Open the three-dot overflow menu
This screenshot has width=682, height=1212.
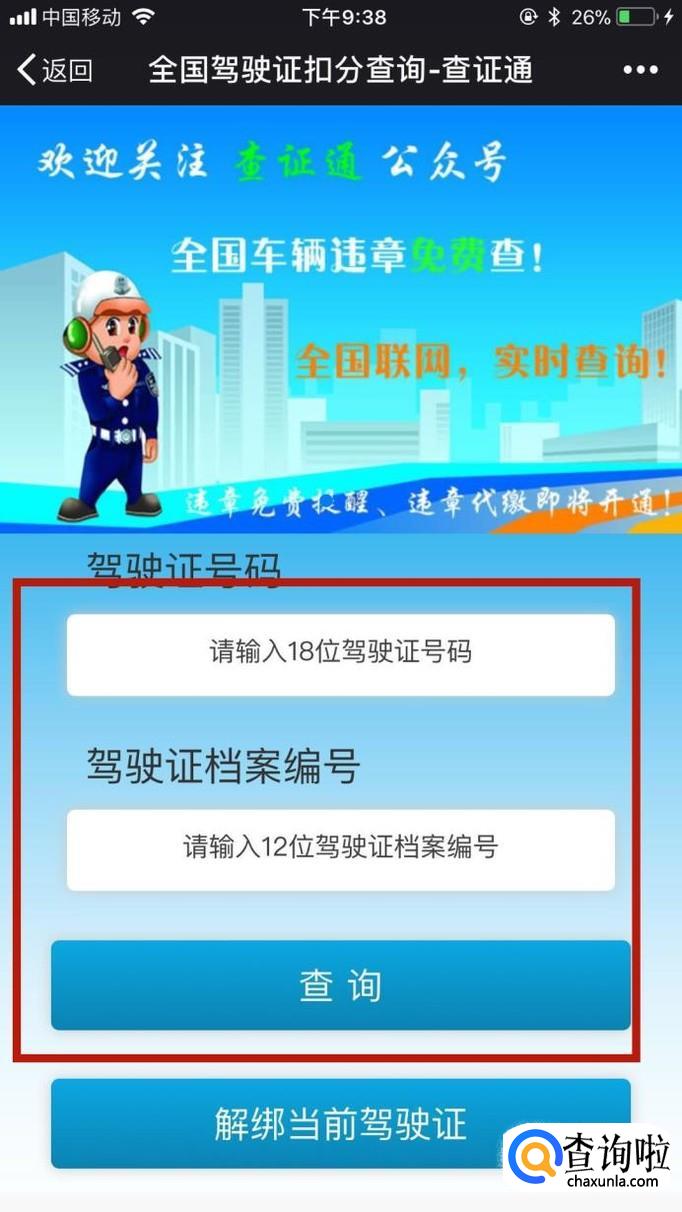(640, 70)
